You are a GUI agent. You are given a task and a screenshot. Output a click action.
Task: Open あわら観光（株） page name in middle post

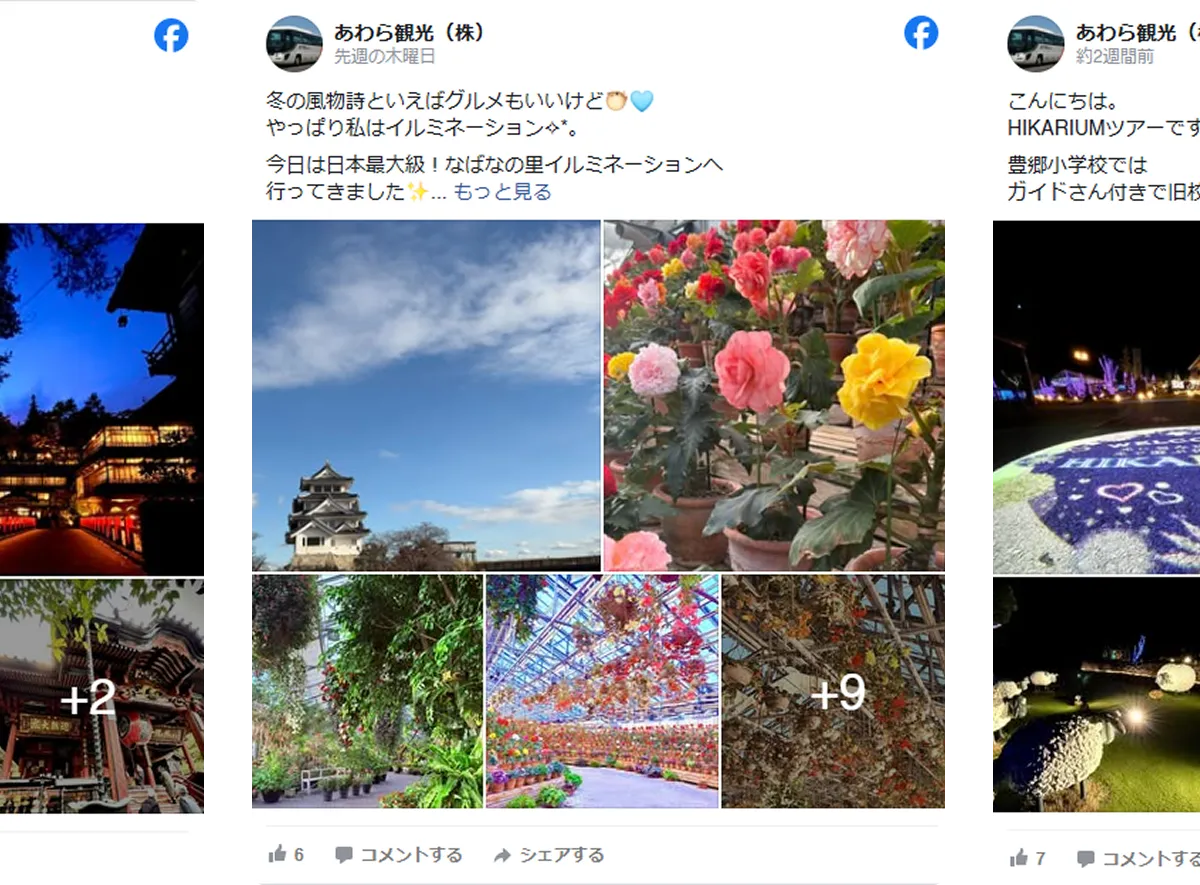coord(410,33)
